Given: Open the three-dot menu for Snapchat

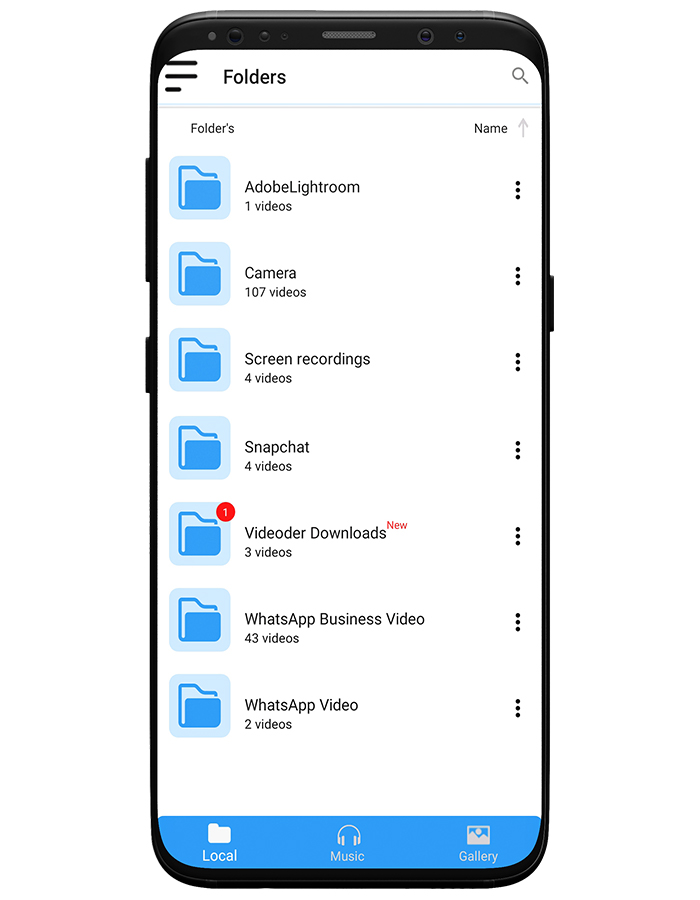Looking at the screenshot, I should tap(517, 450).
